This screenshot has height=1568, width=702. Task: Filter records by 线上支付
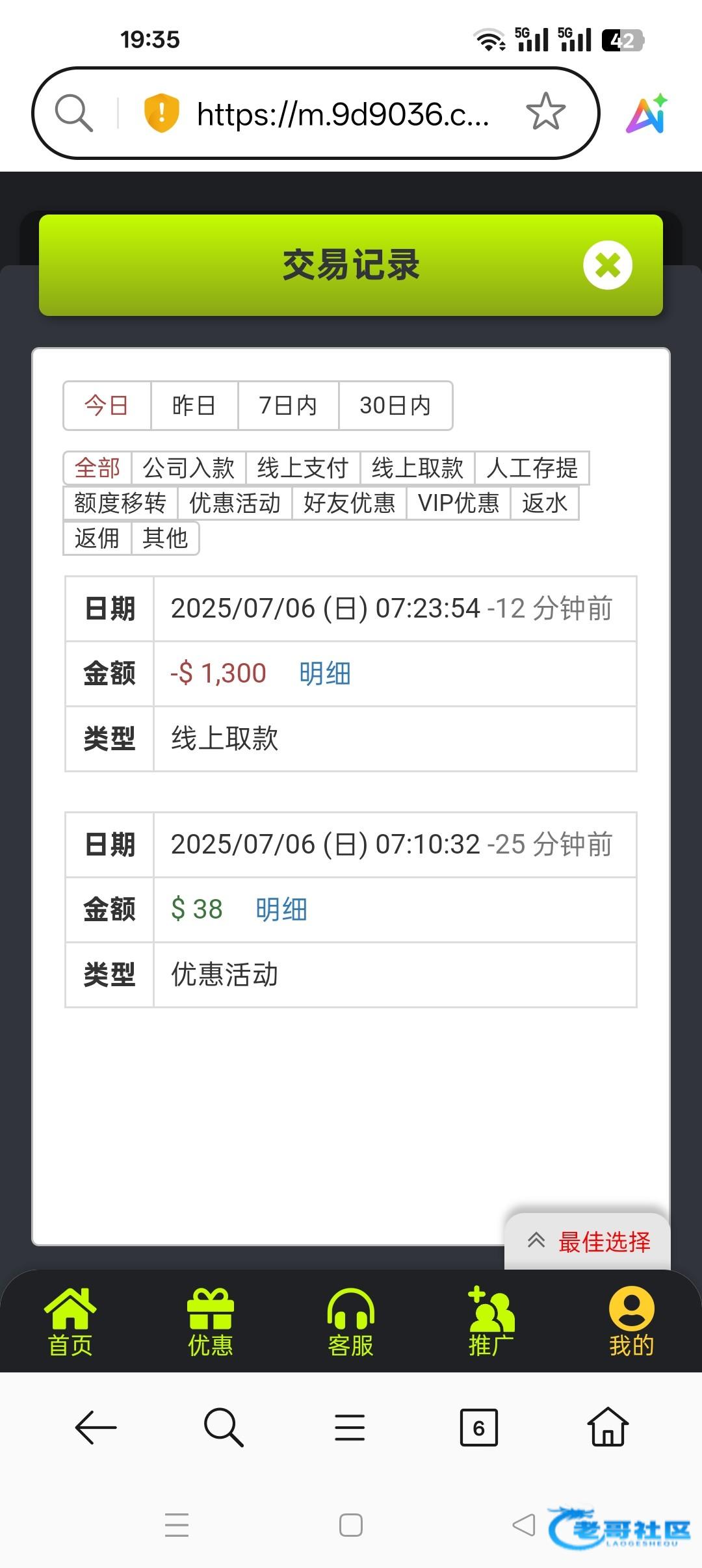tap(303, 468)
